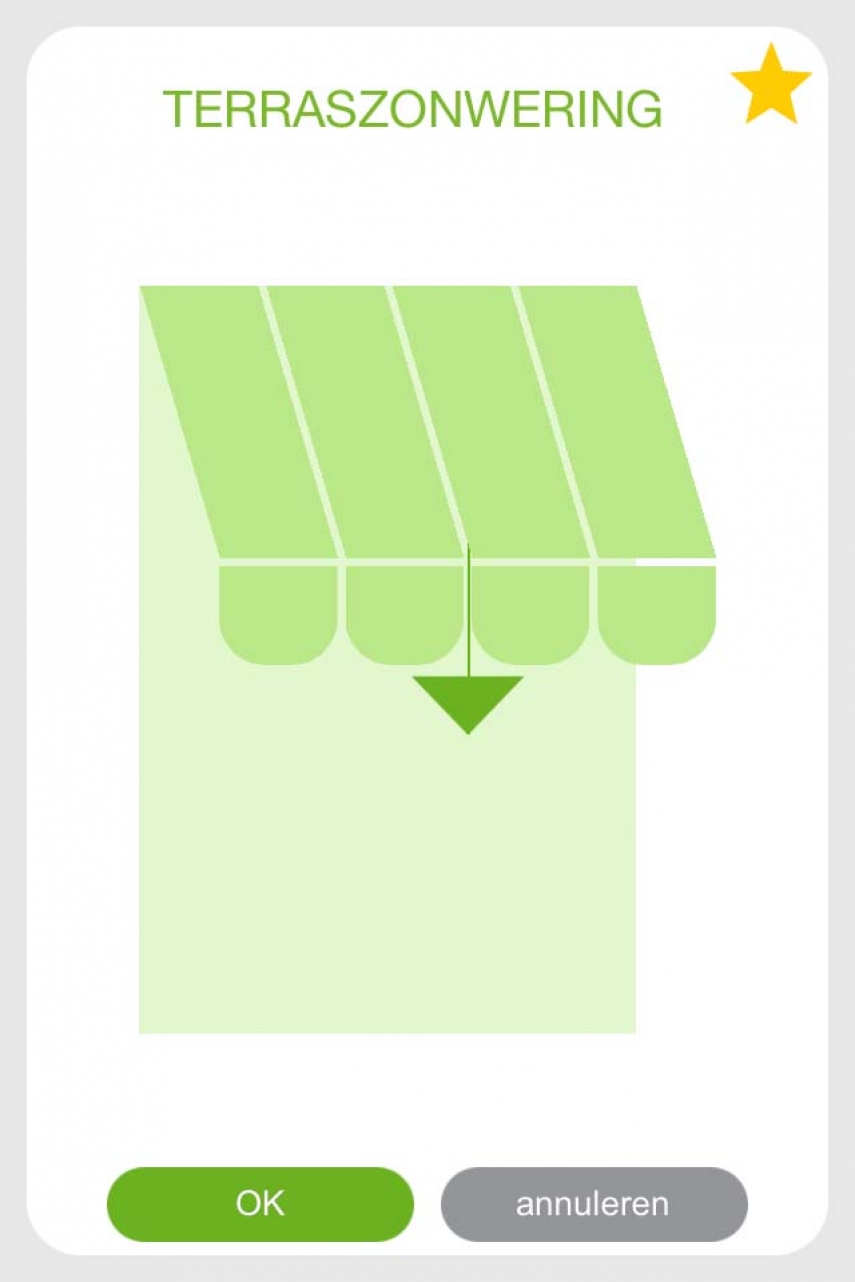
Task: Confirm with the OK button
Action: coord(260,1203)
